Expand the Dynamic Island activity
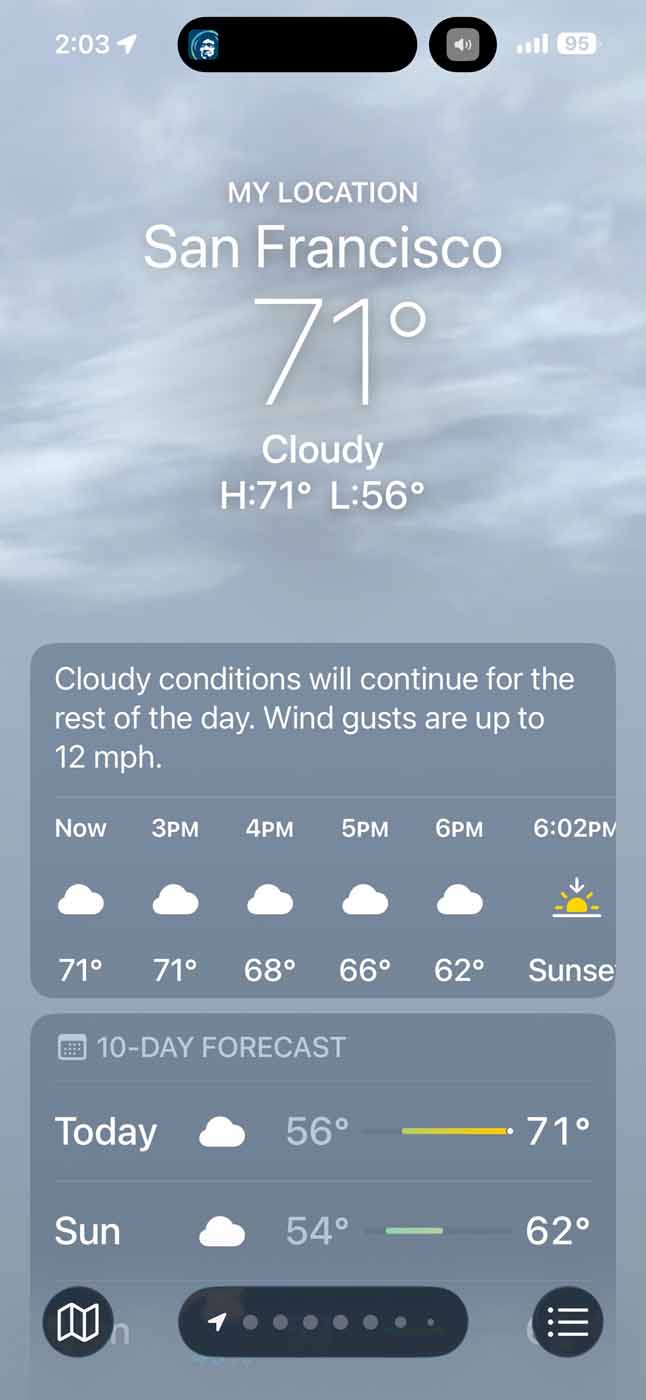This screenshot has width=646, height=1400. (297, 45)
